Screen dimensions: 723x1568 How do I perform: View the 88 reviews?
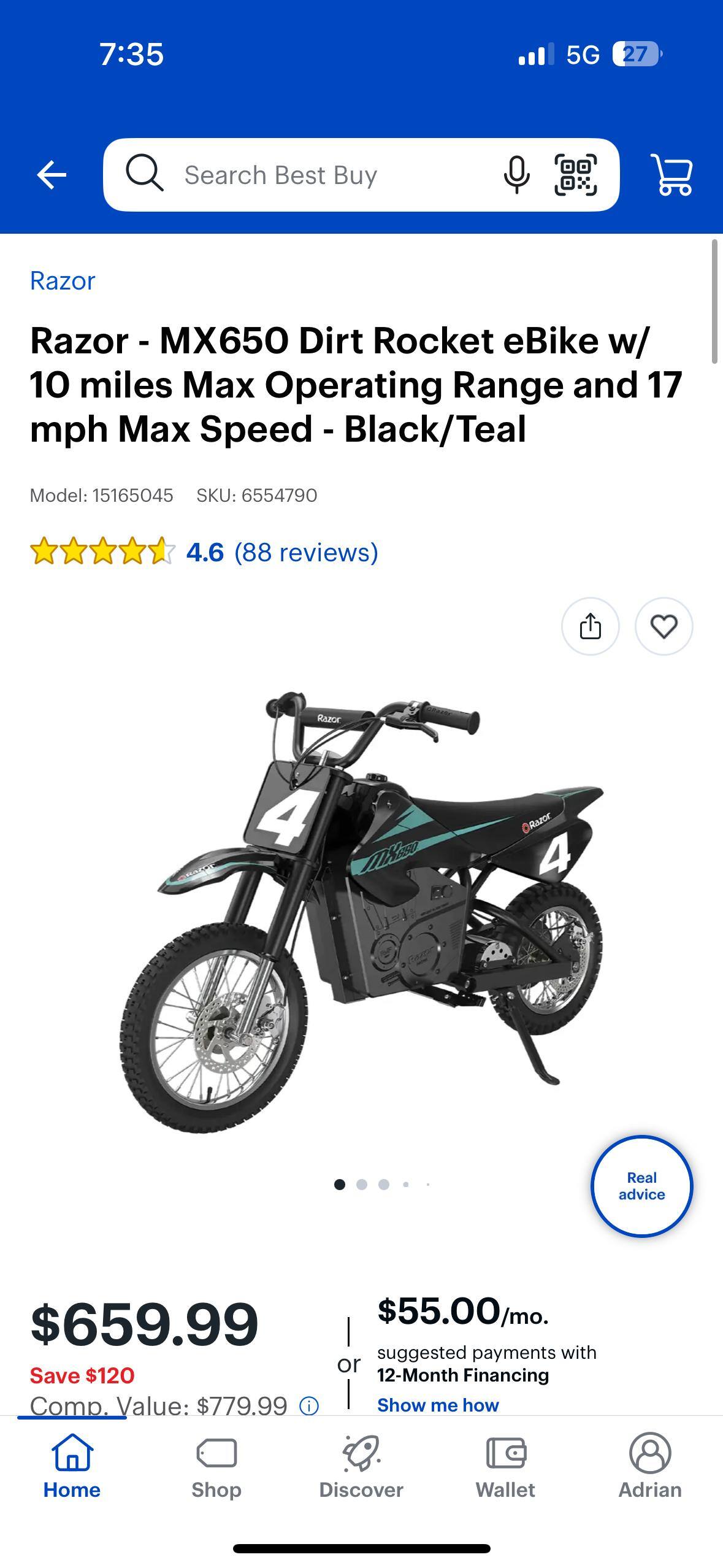tap(305, 552)
